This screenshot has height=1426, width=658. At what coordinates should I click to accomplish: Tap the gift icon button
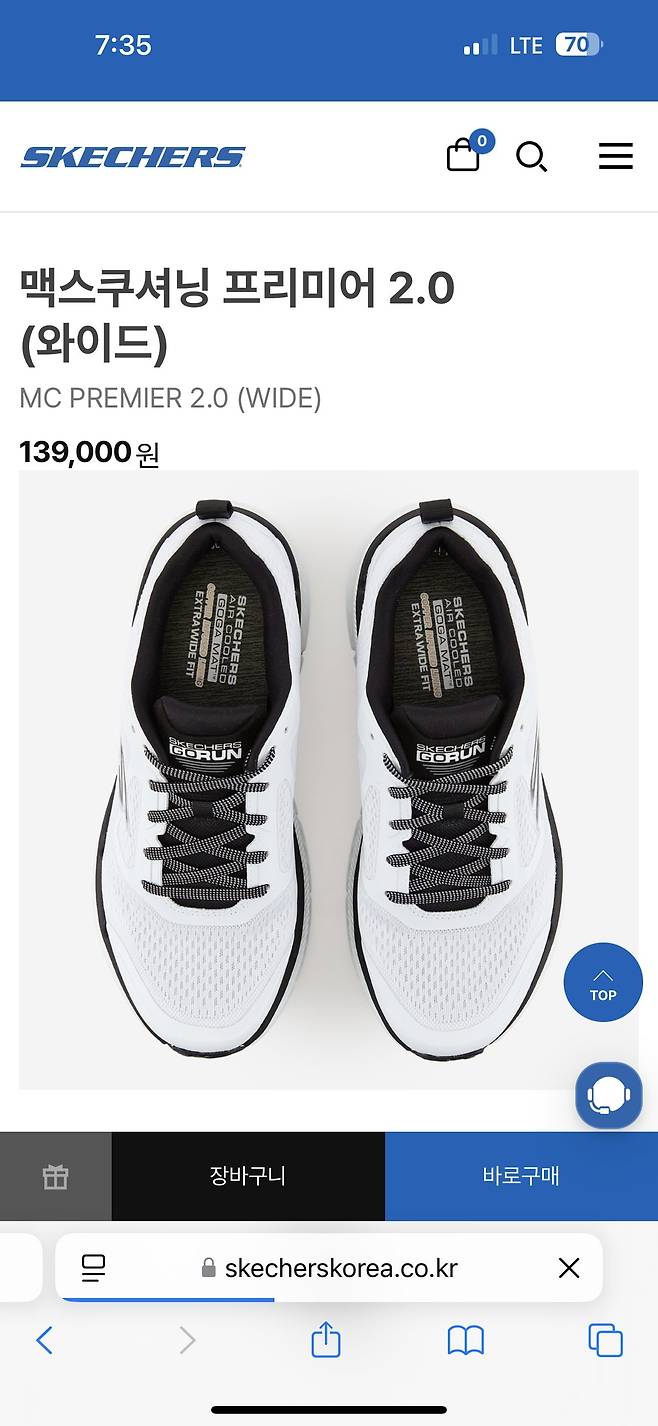click(55, 1177)
